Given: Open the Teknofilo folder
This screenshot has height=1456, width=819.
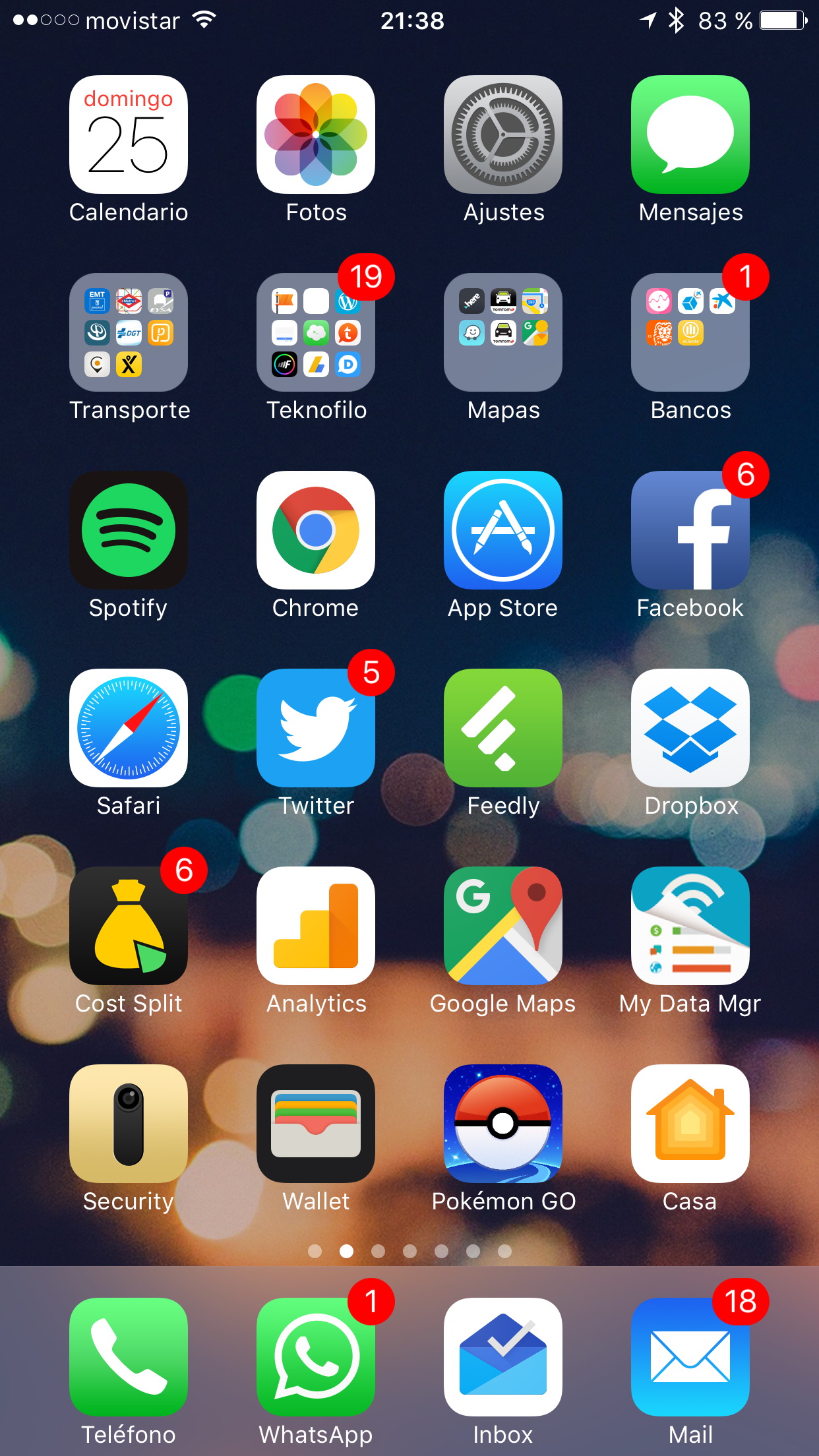Looking at the screenshot, I should tap(316, 332).
